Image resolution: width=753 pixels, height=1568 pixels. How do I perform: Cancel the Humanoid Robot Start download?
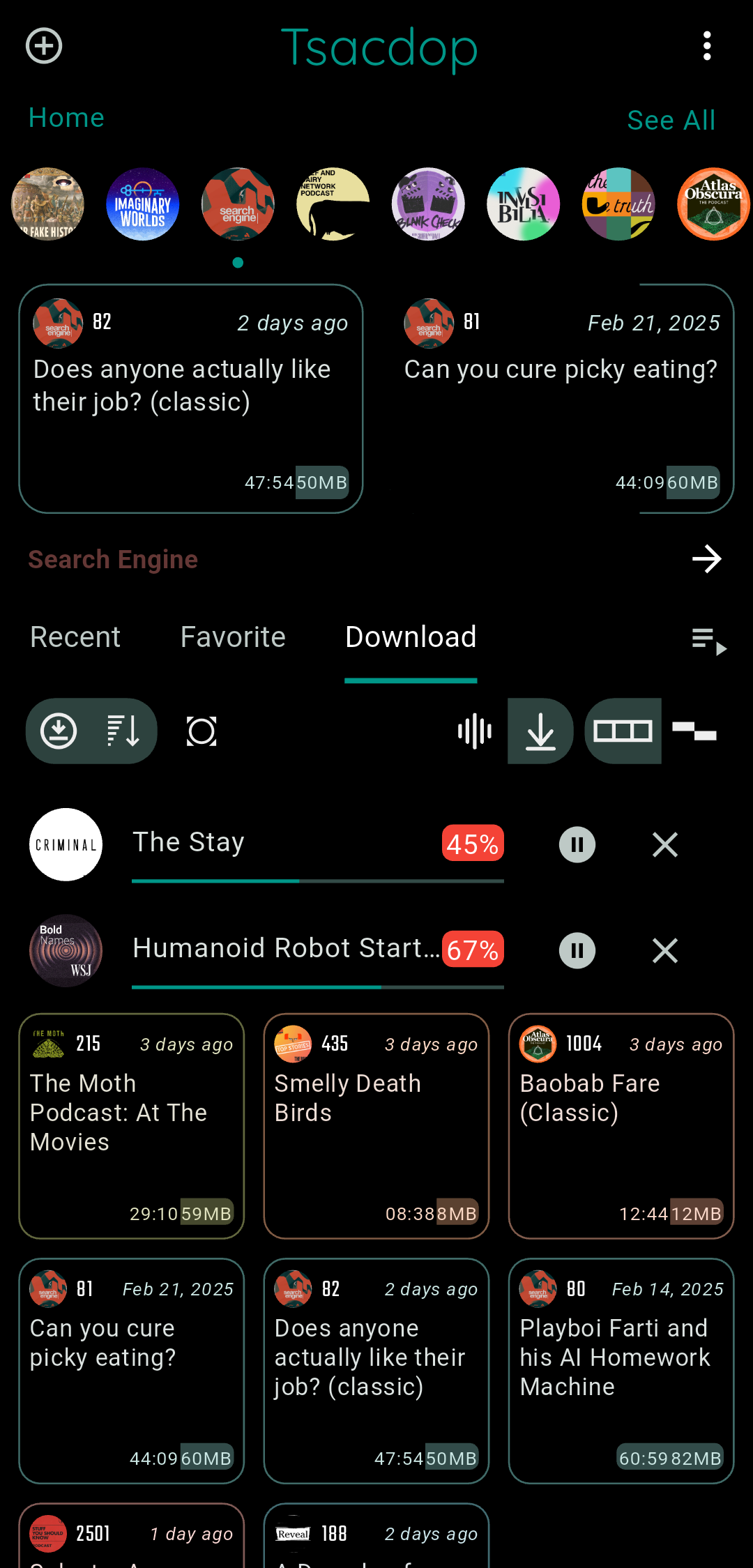pos(665,951)
